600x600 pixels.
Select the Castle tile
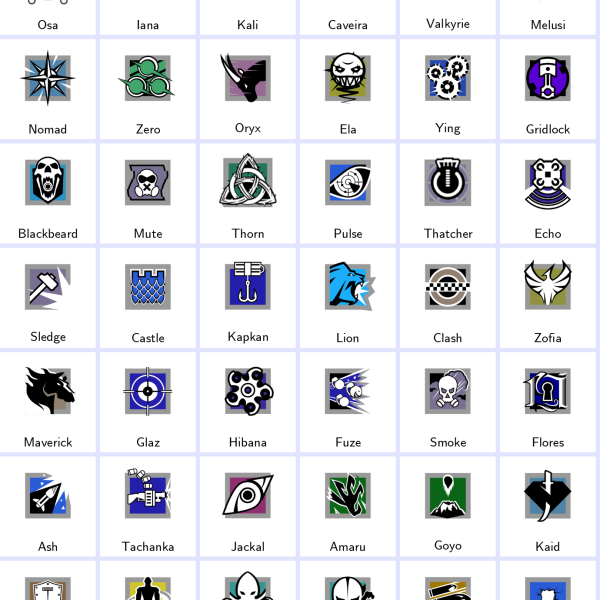click(x=148, y=296)
